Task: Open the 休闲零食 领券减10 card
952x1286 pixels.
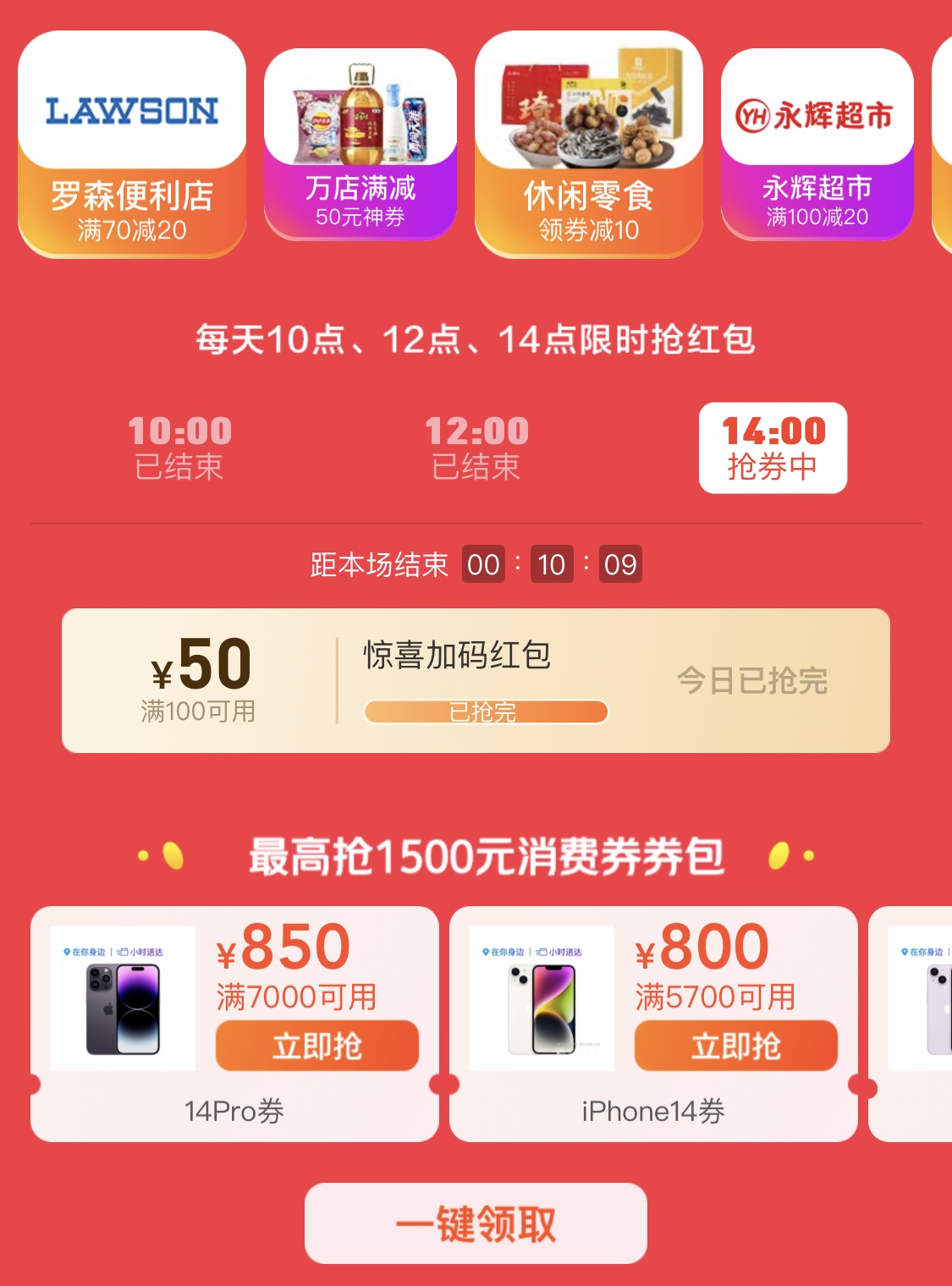Action: click(x=588, y=144)
